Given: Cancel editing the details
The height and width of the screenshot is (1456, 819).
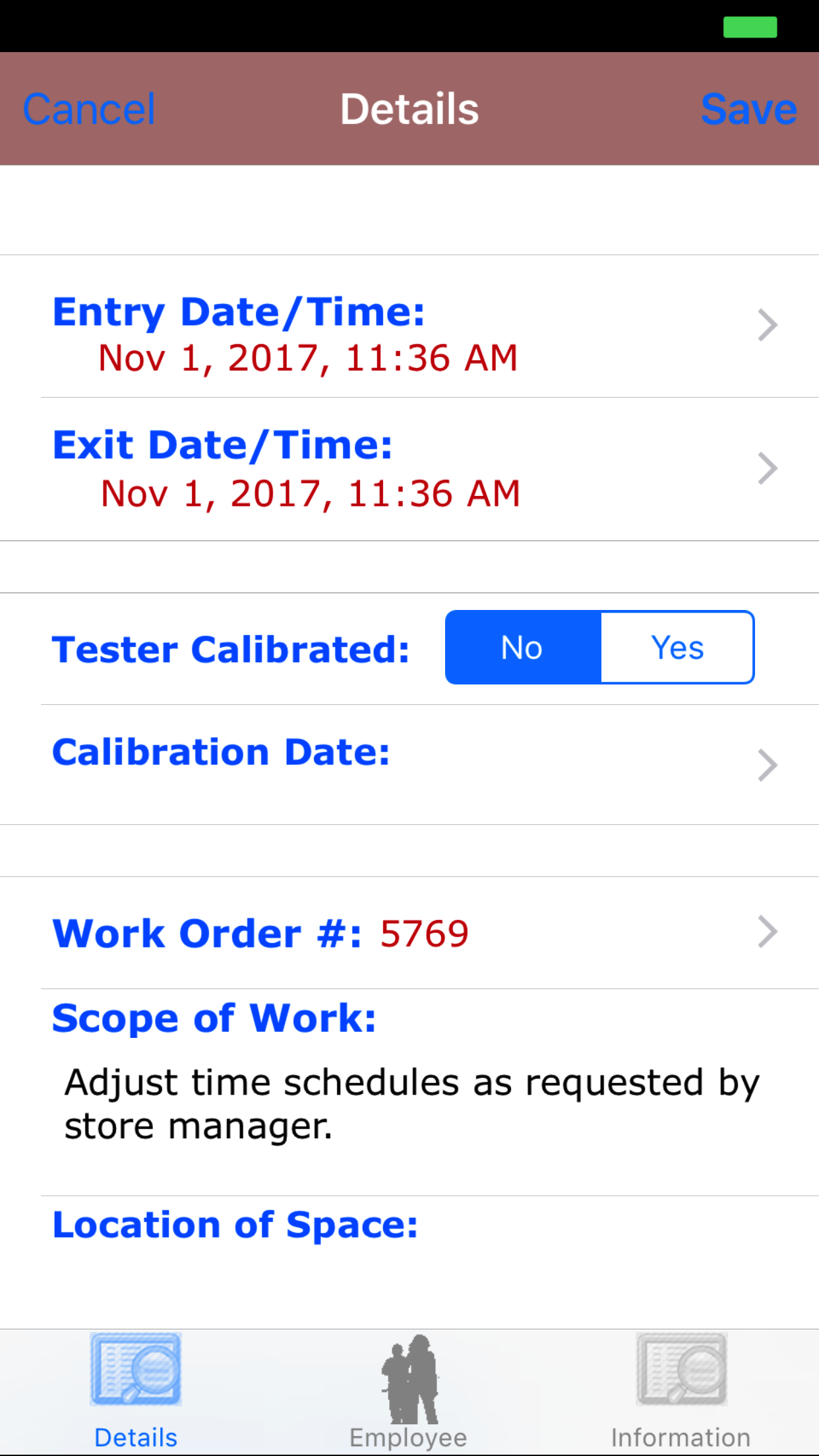Looking at the screenshot, I should tap(89, 109).
